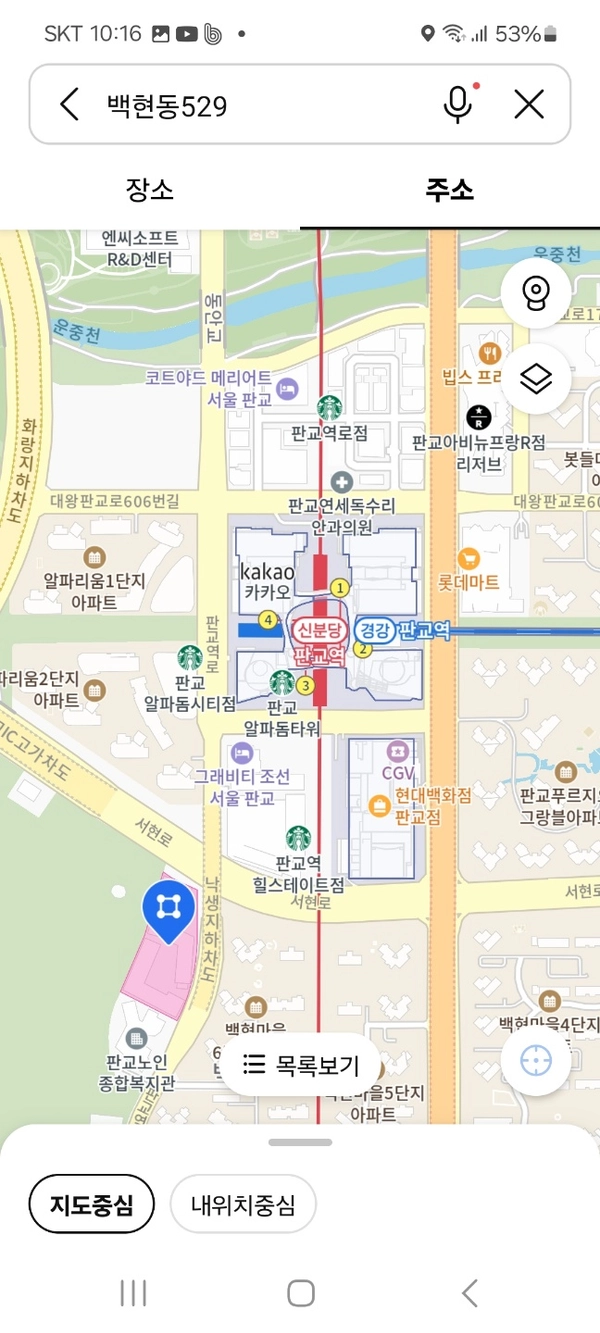Image resolution: width=600 pixels, height=1333 pixels.
Task: Select the 주소 tab
Action: 449,190
